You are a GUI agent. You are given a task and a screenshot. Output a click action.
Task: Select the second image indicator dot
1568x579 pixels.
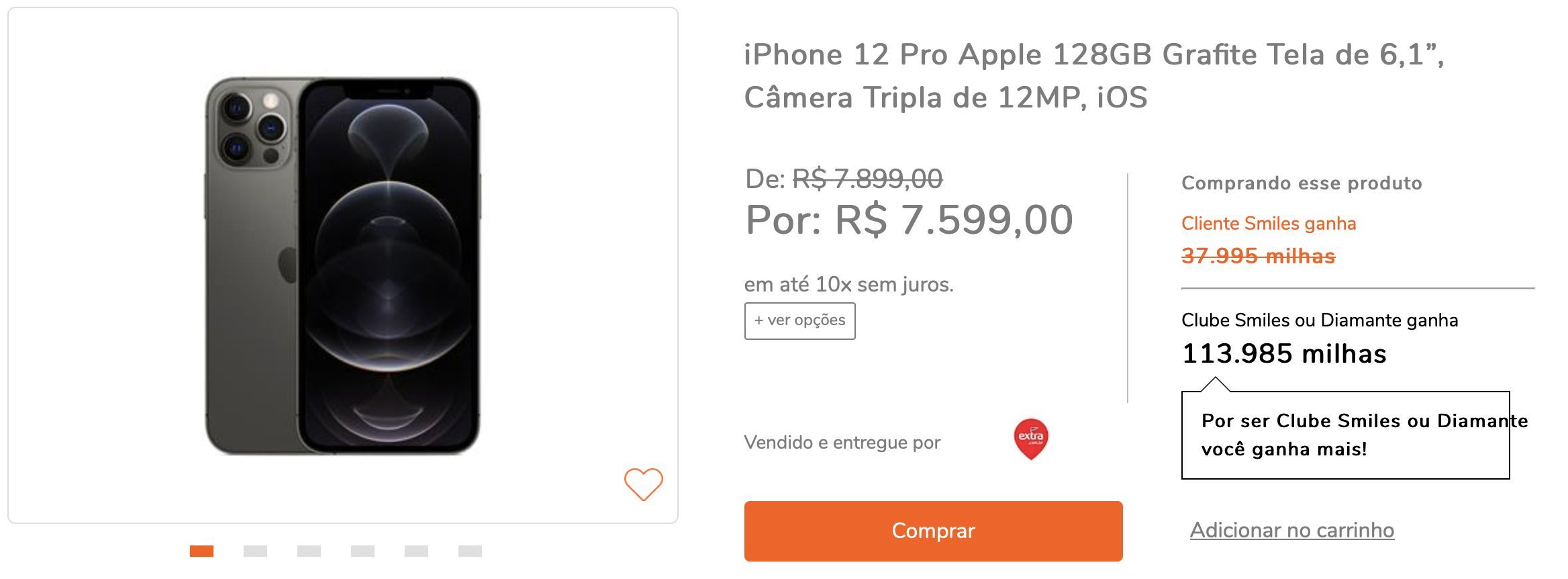255,551
